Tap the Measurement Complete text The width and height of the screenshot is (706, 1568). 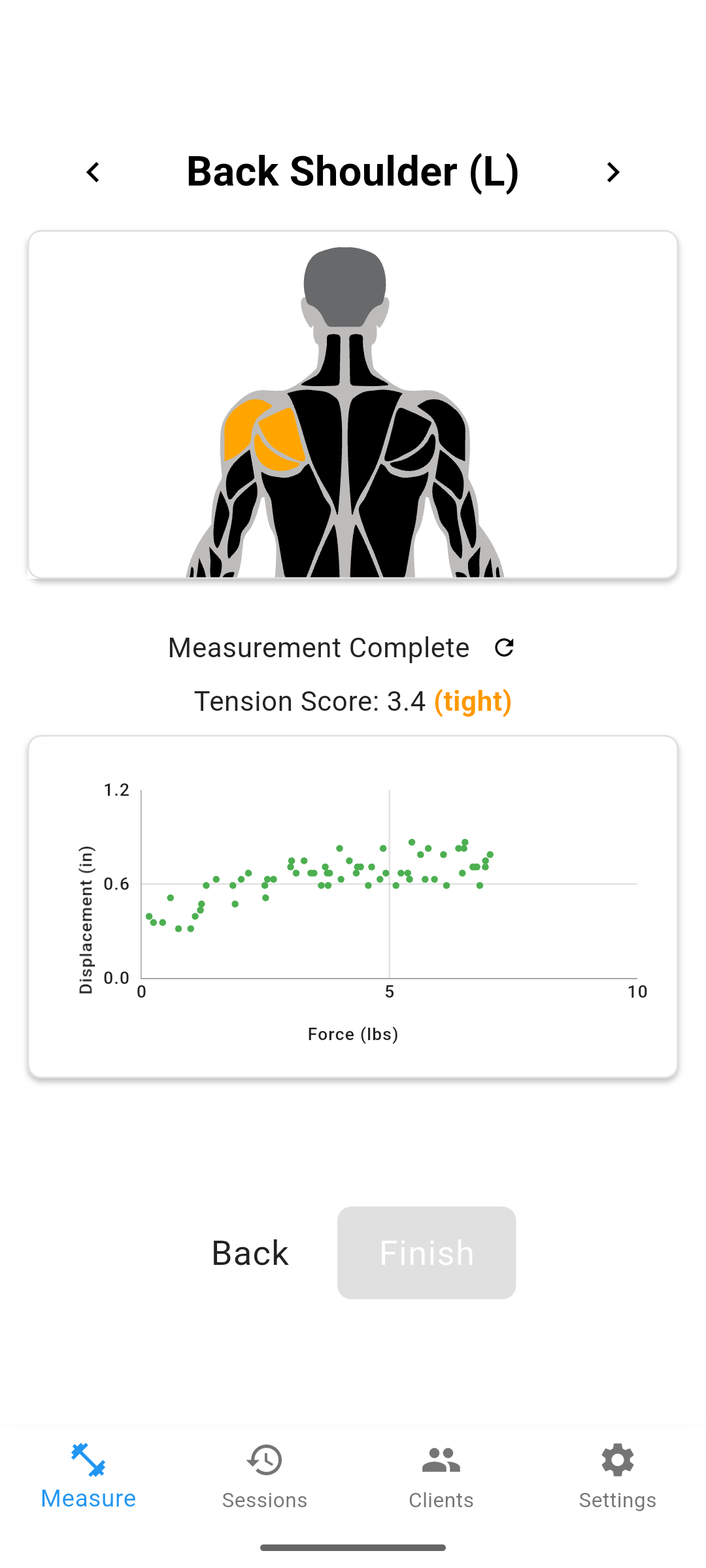[x=318, y=647]
